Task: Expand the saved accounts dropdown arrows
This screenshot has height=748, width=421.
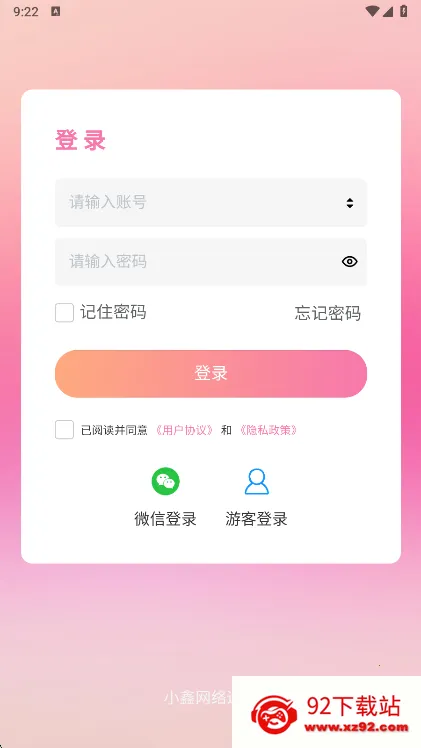Action: [350, 203]
